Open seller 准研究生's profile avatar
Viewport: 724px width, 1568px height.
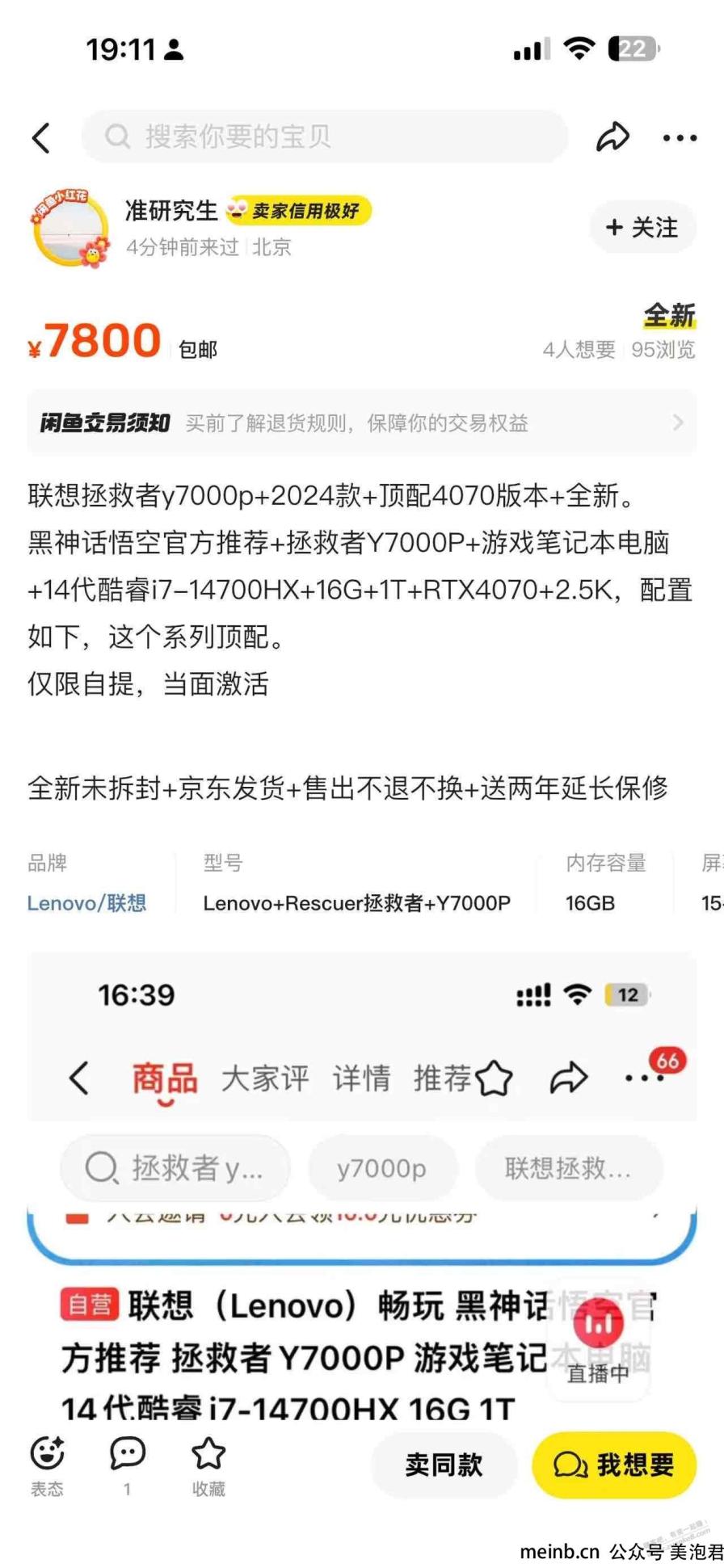click(71, 228)
